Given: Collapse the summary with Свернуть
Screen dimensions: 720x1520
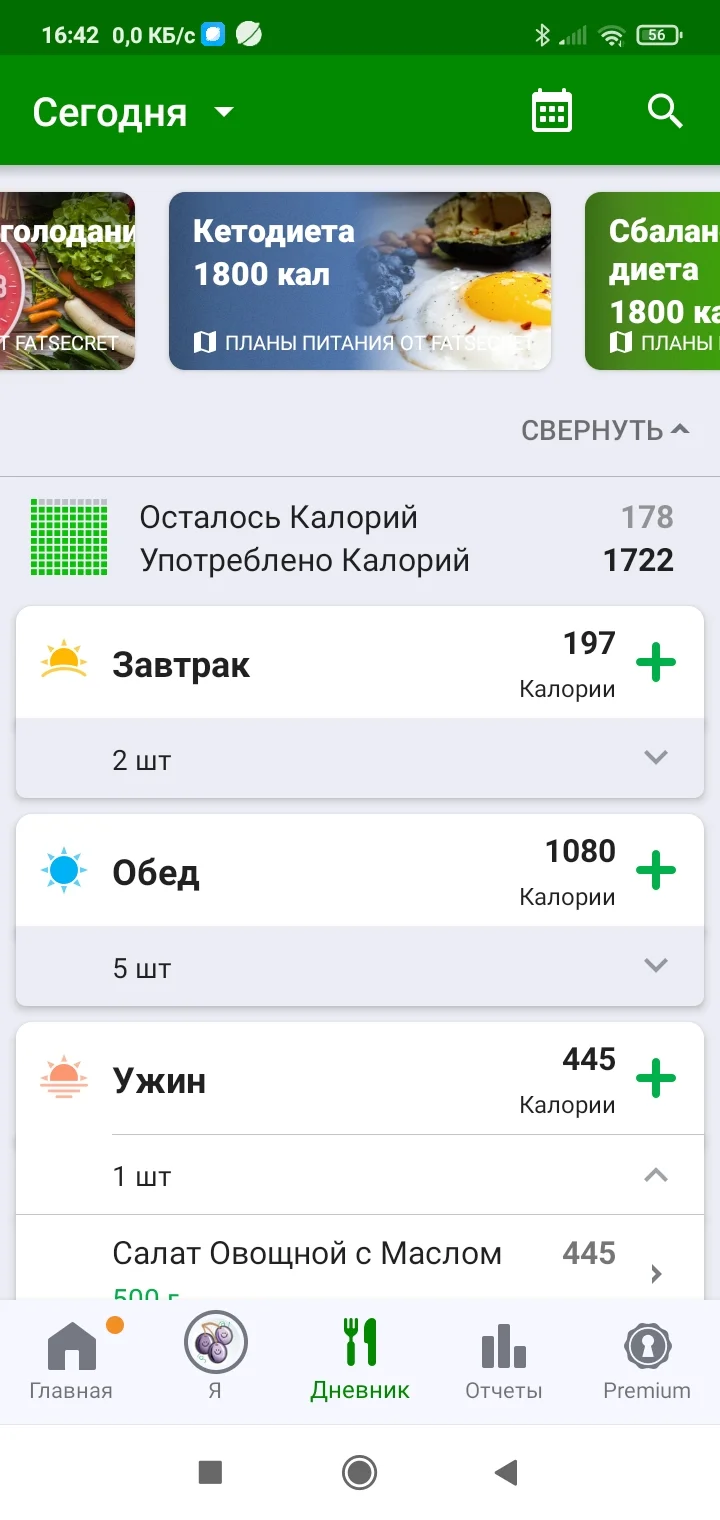Looking at the screenshot, I should (x=605, y=431).
